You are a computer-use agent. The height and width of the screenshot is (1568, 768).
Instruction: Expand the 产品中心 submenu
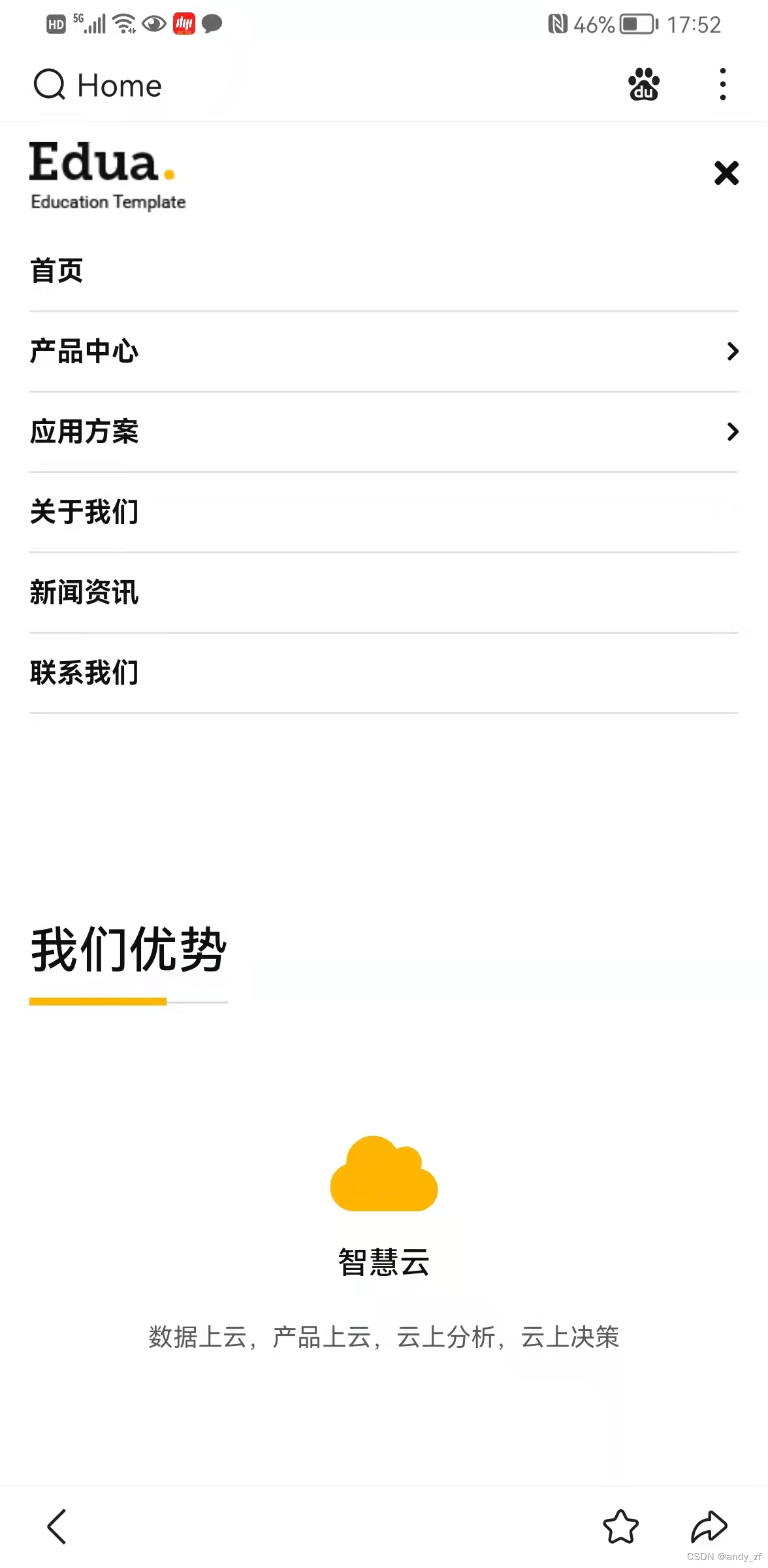[731, 351]
